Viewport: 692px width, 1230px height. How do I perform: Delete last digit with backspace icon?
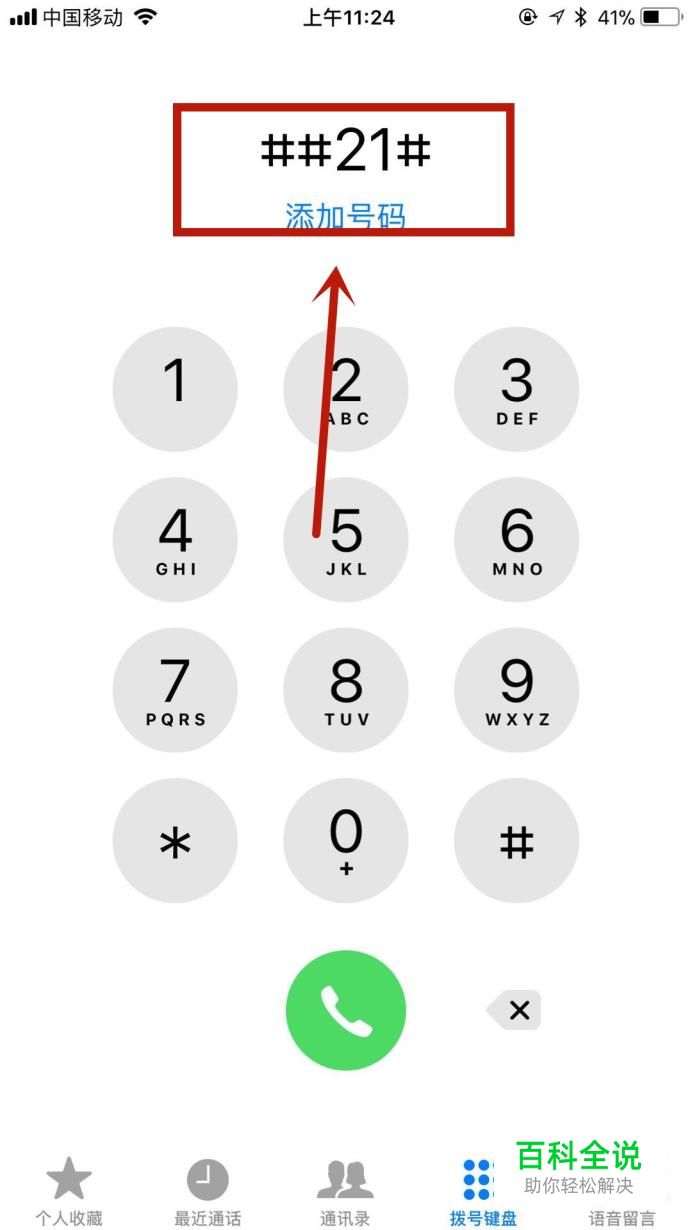click(x=514, y=1010)
